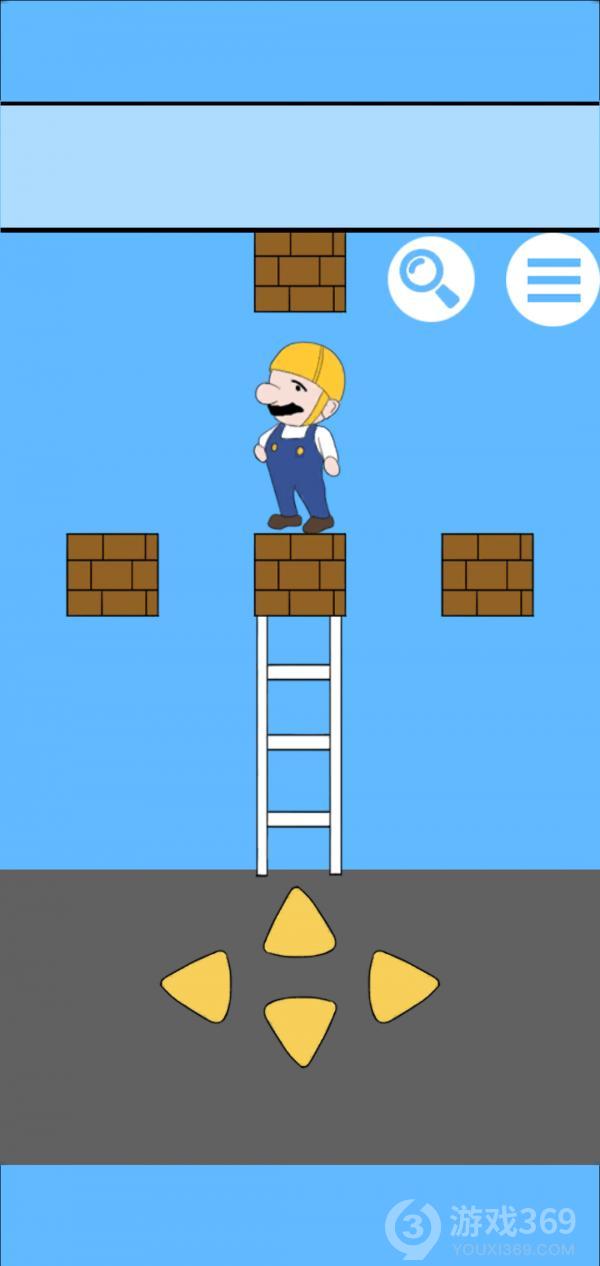Tap the down arrow on the d-pad

tap(299, 1028)
